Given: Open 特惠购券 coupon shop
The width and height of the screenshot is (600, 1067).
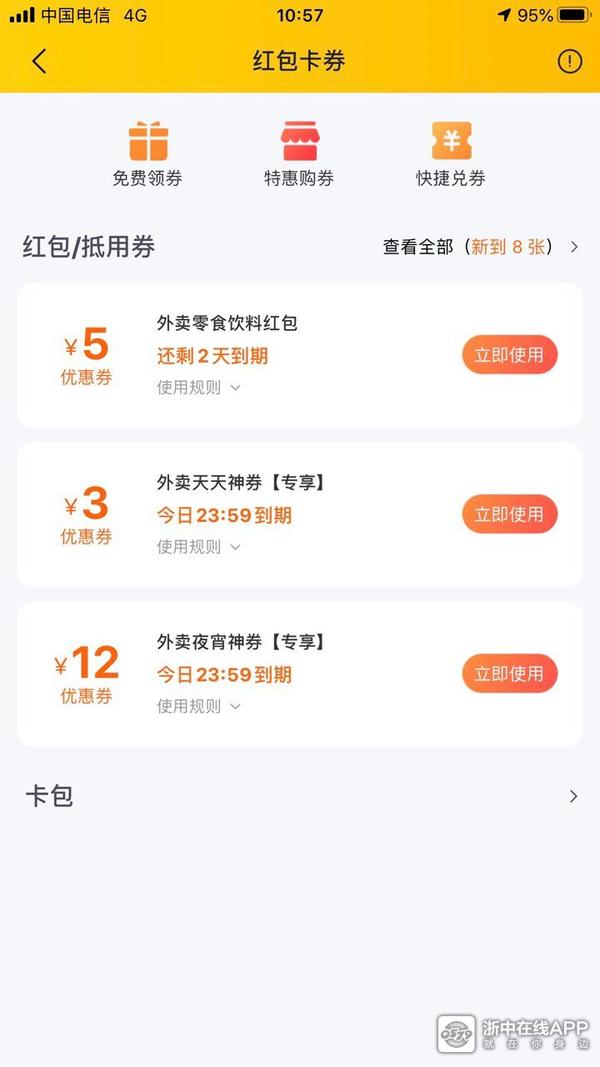Looking at the screenshot, I should point(299,154).
